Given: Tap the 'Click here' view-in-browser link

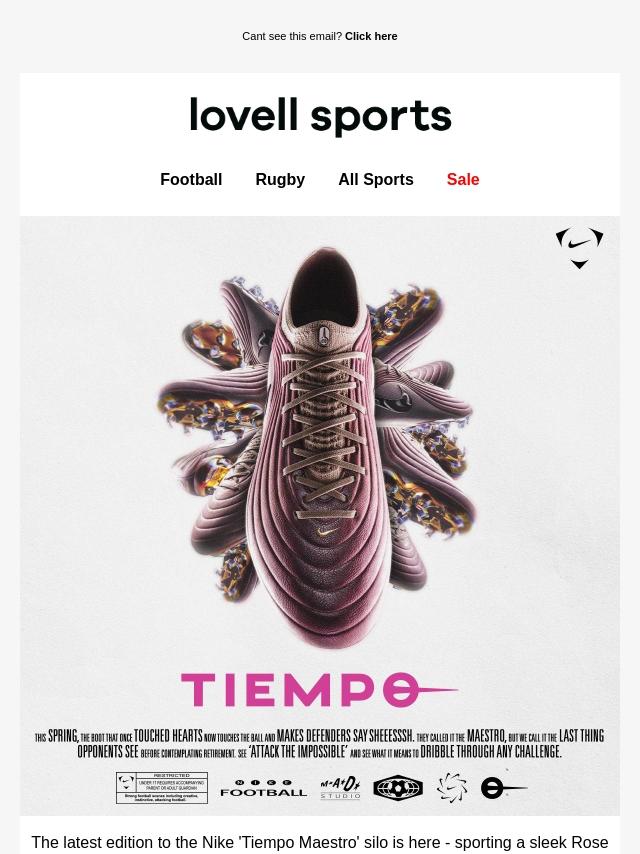Looking at the screenshot, I should pos(370,36).
